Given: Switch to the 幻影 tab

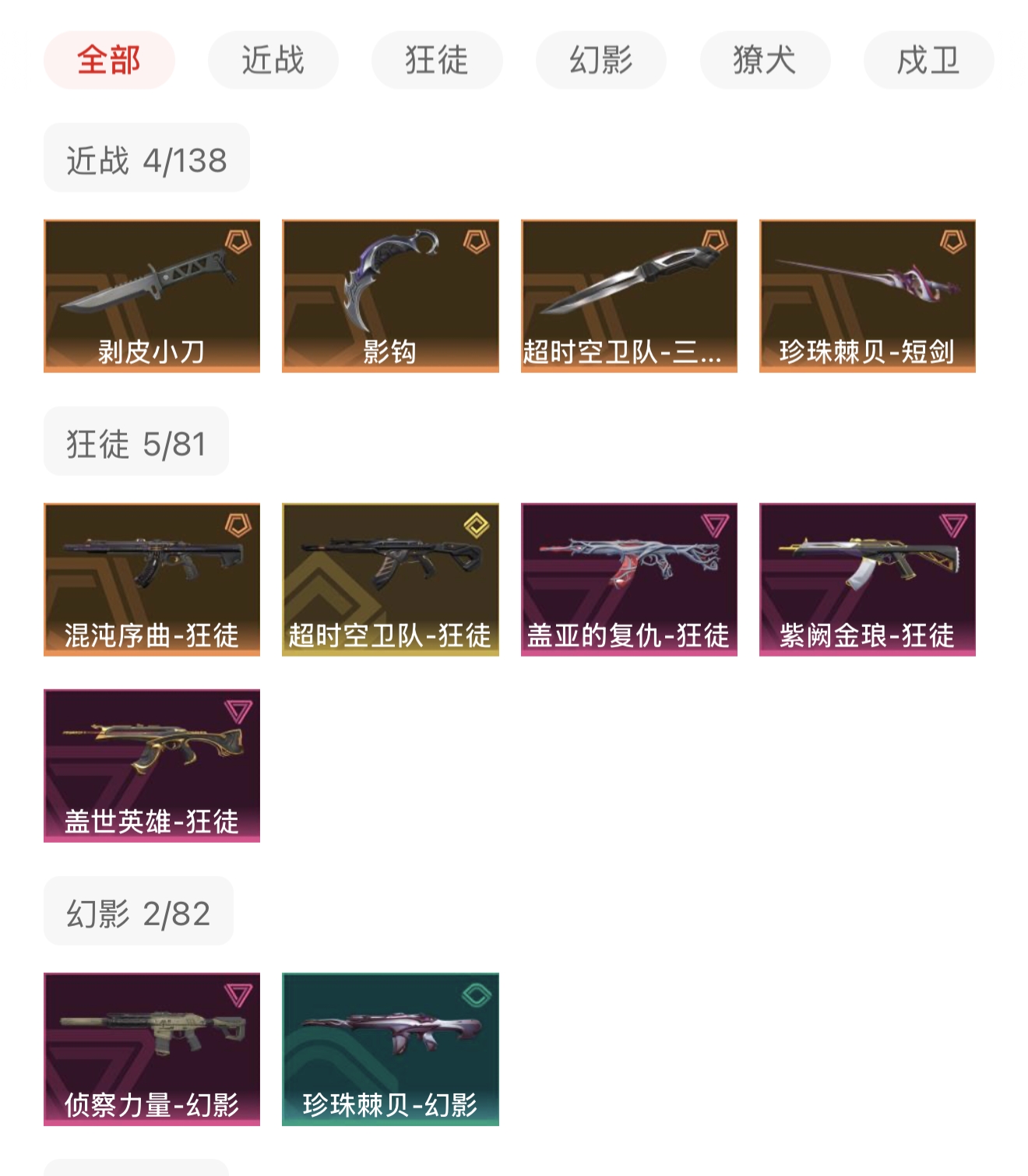Looking at the screenshot, I should [x=600, y=60].
